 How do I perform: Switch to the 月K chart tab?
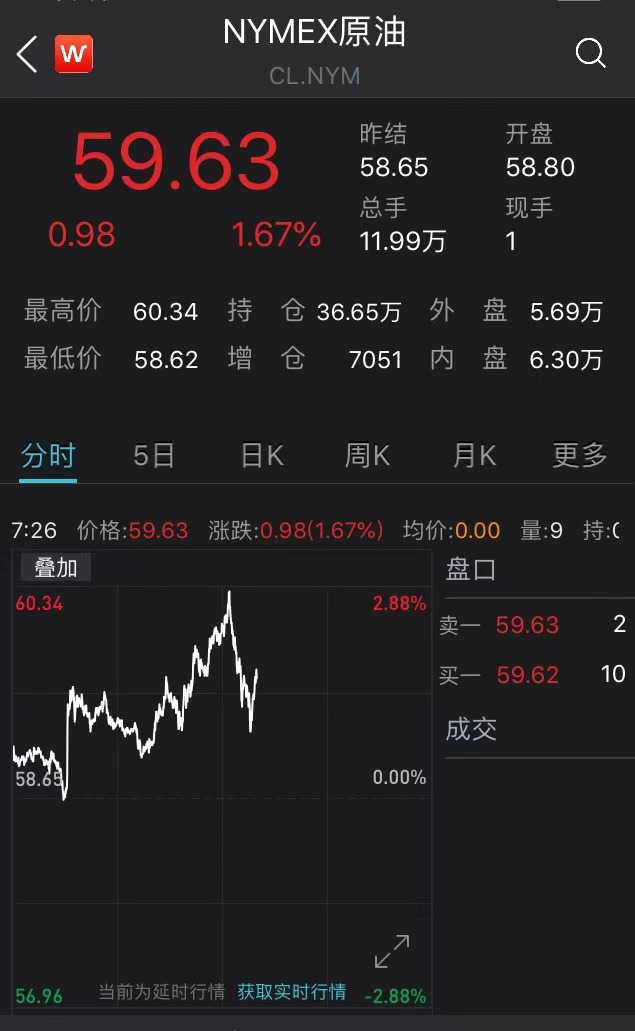(x=474, y=455)
